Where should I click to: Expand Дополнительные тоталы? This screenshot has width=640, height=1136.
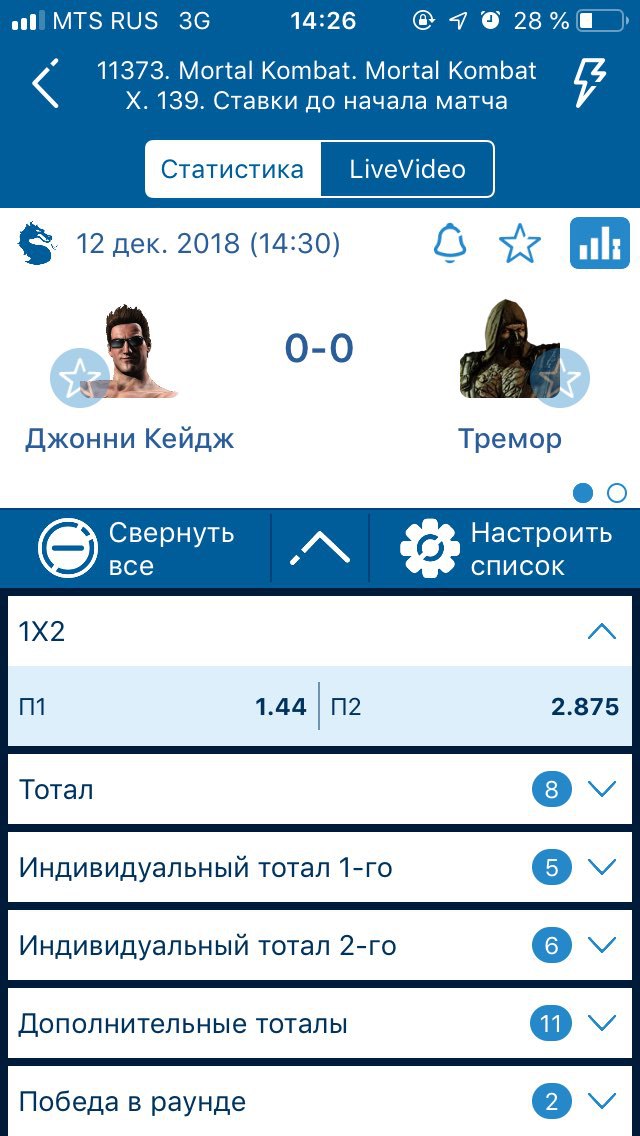[320, 1024]
